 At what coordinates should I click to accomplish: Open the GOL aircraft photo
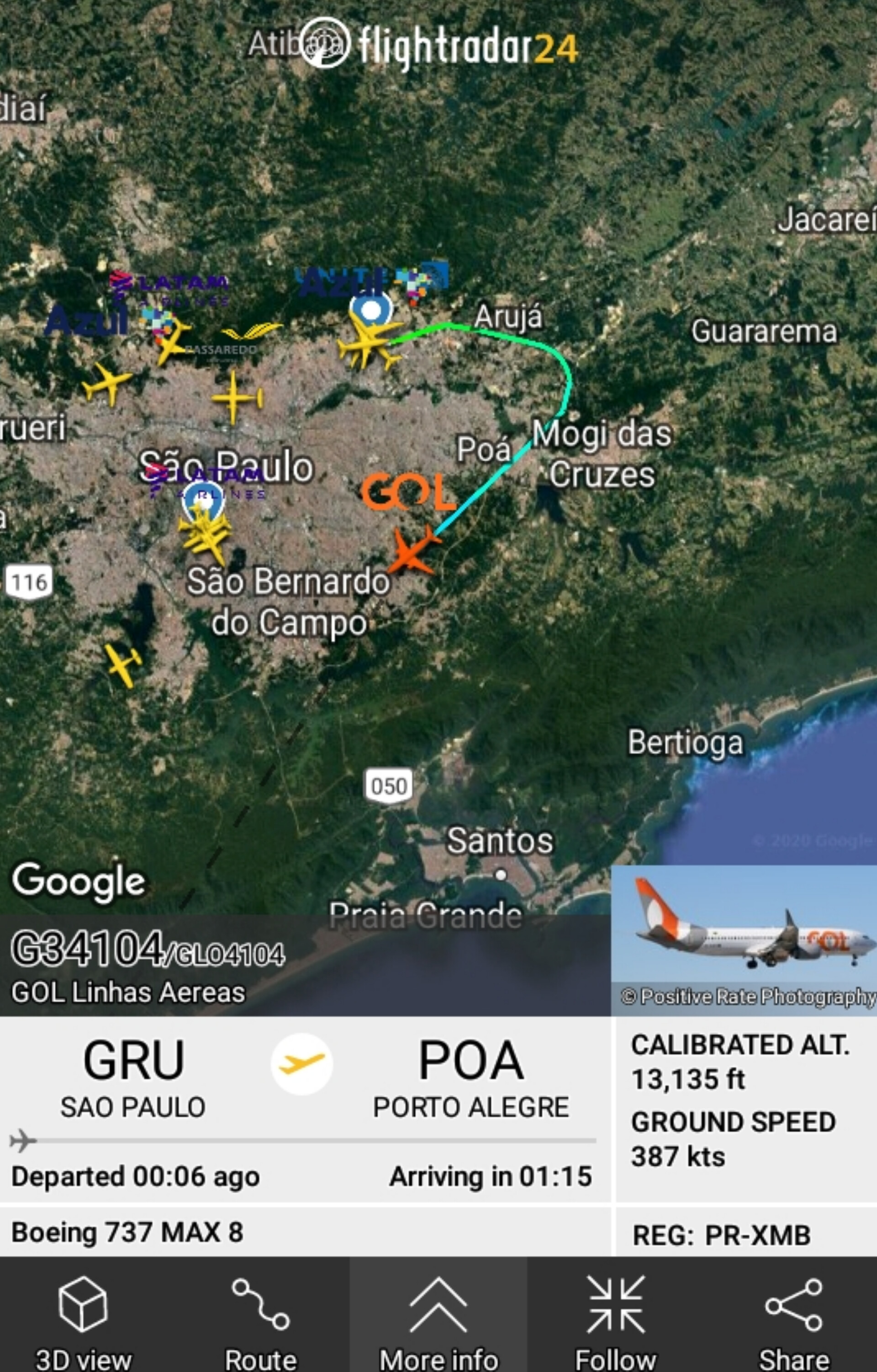click(x=744, y=940)
